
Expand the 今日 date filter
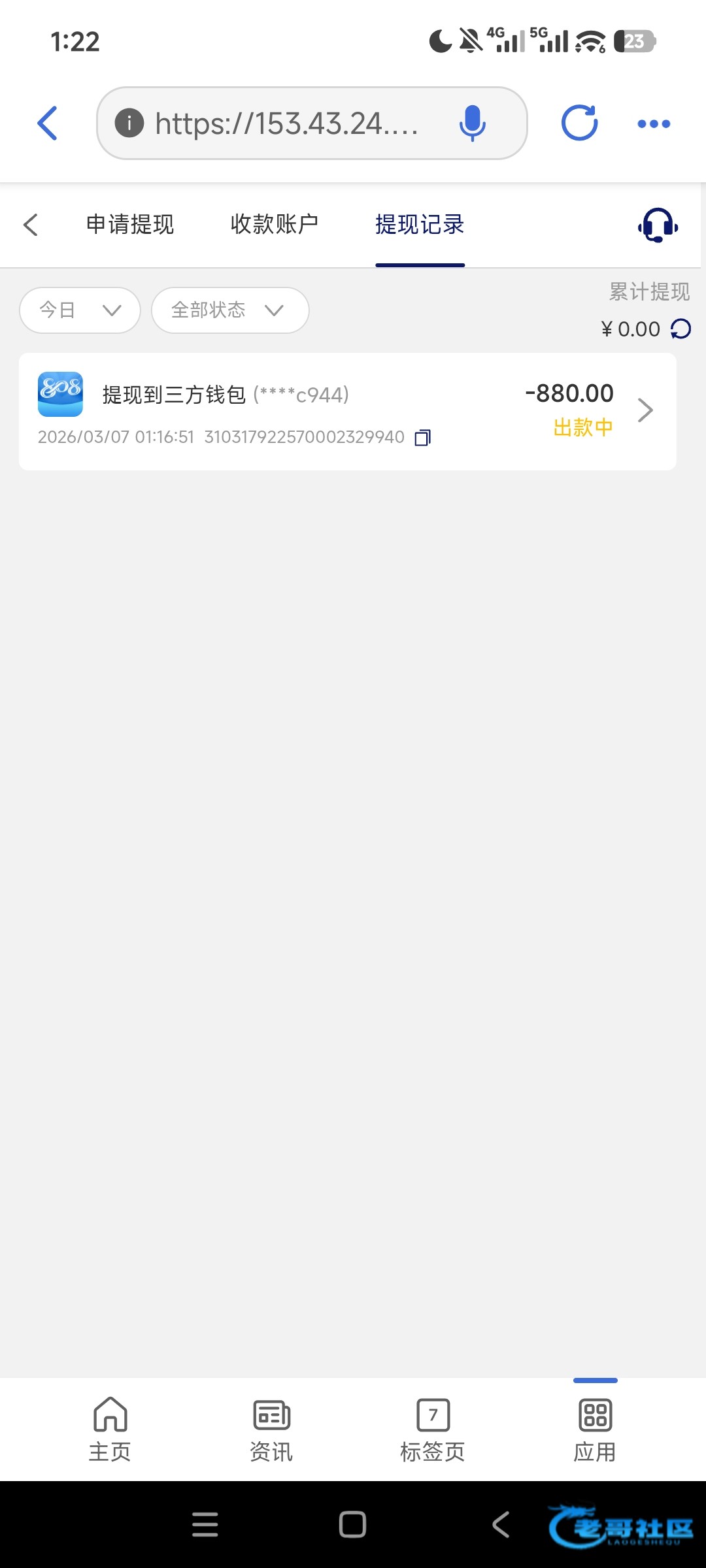pyautogui.click(x=80, y=310)
